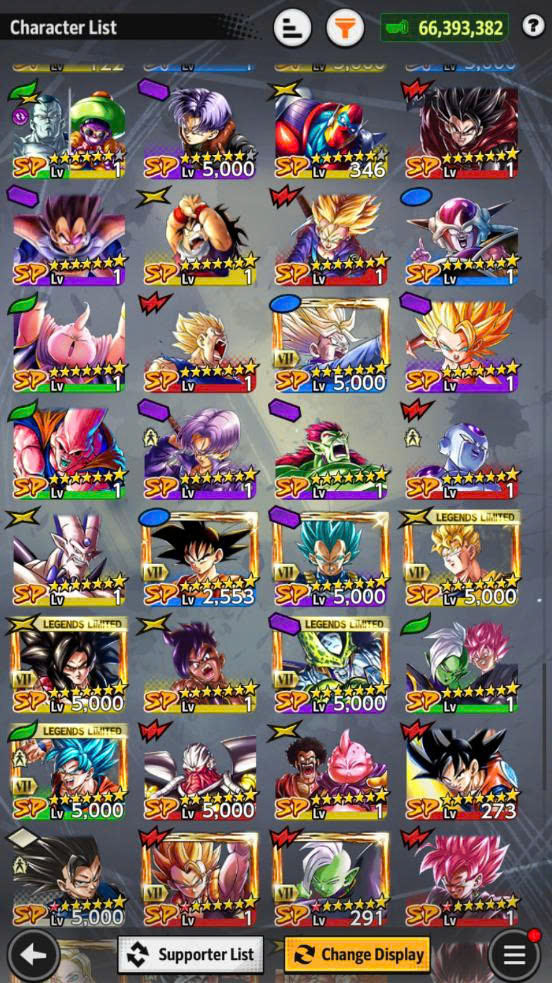Select the Goku card at level 273
The image size is (552, 983).
coord(462,773)
